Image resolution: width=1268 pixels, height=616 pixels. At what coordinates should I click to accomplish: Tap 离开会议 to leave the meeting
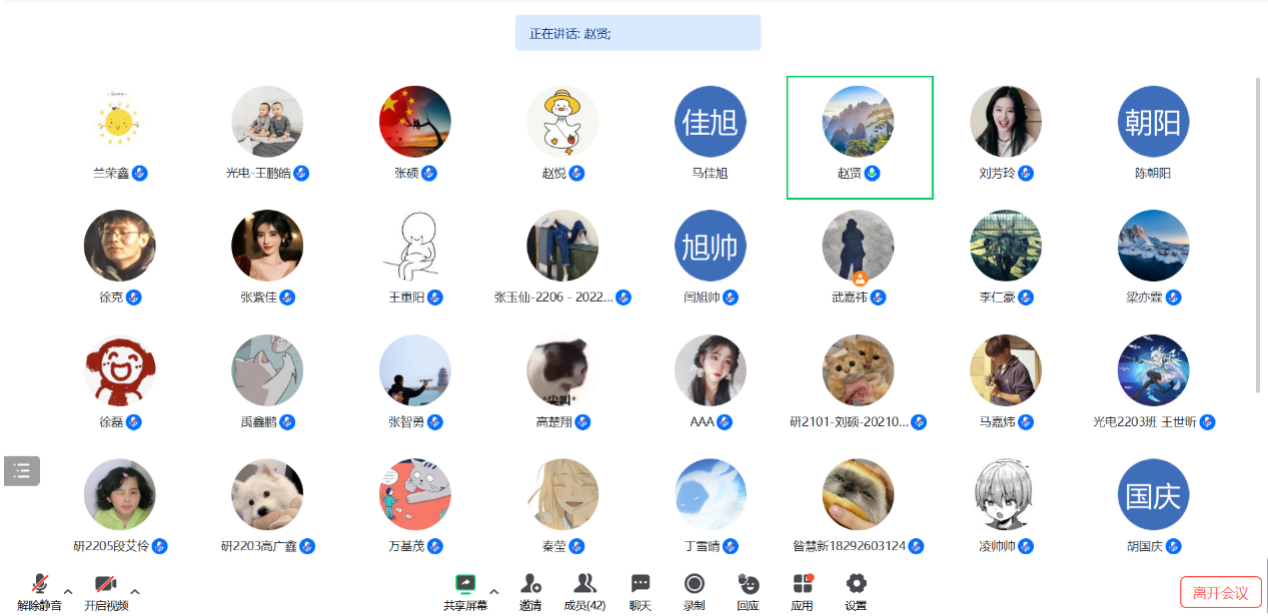[1220, 592]
